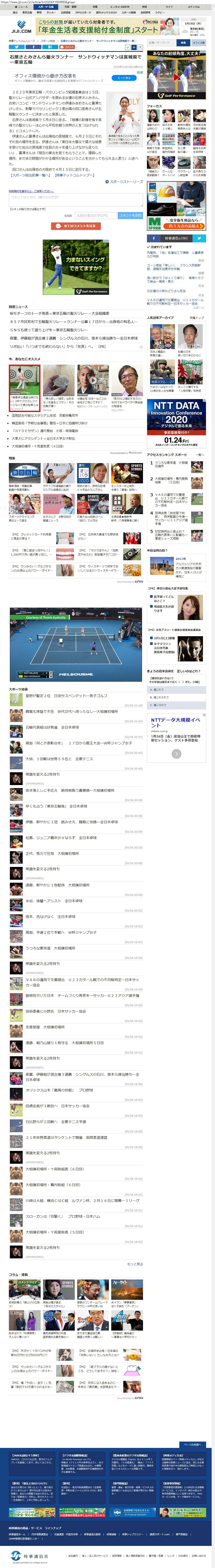
Task: Open 全てのコメントを見る
Action: tap(76, 226)
